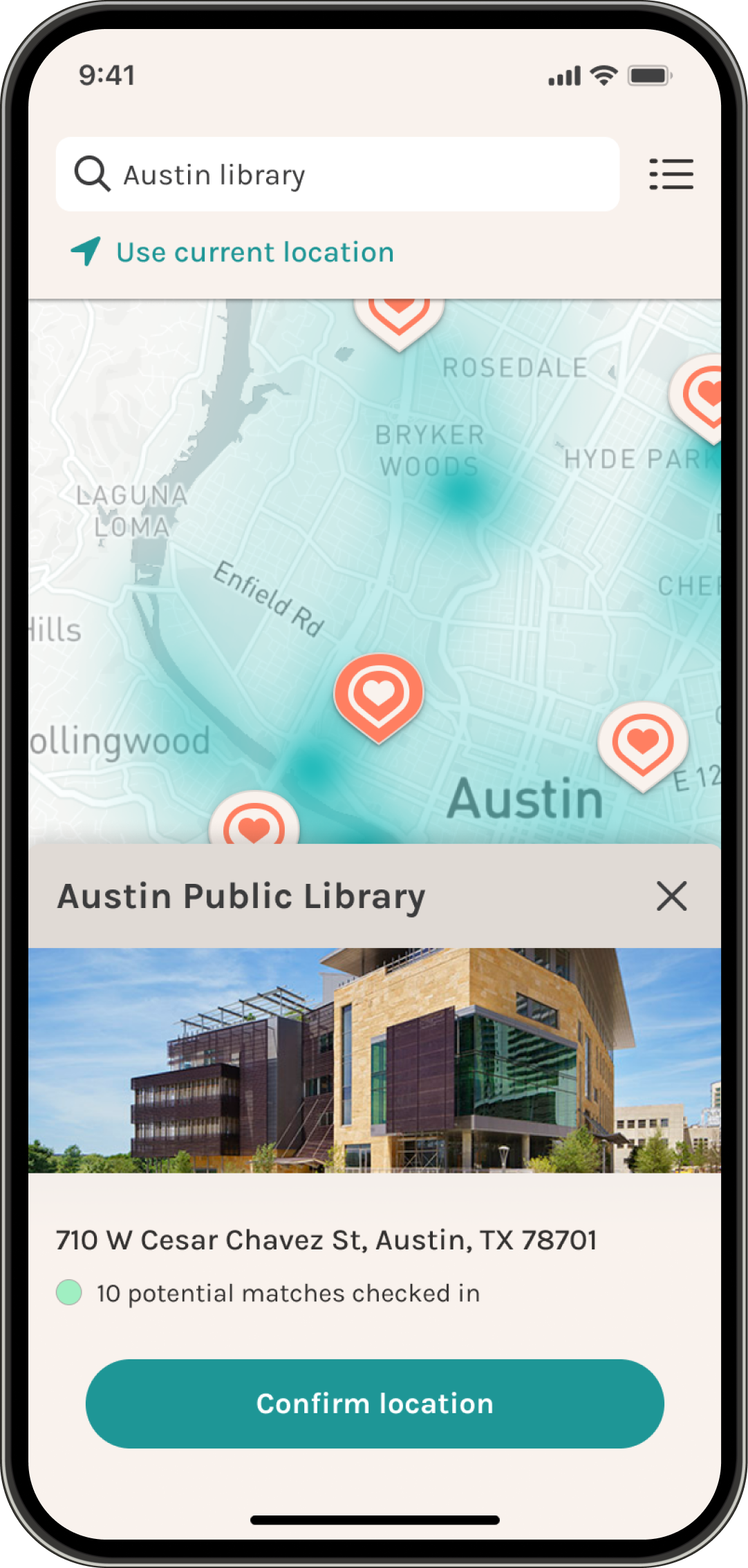Open the list view icon
The image size is (748, 1568).
click(x=671, y=174)
